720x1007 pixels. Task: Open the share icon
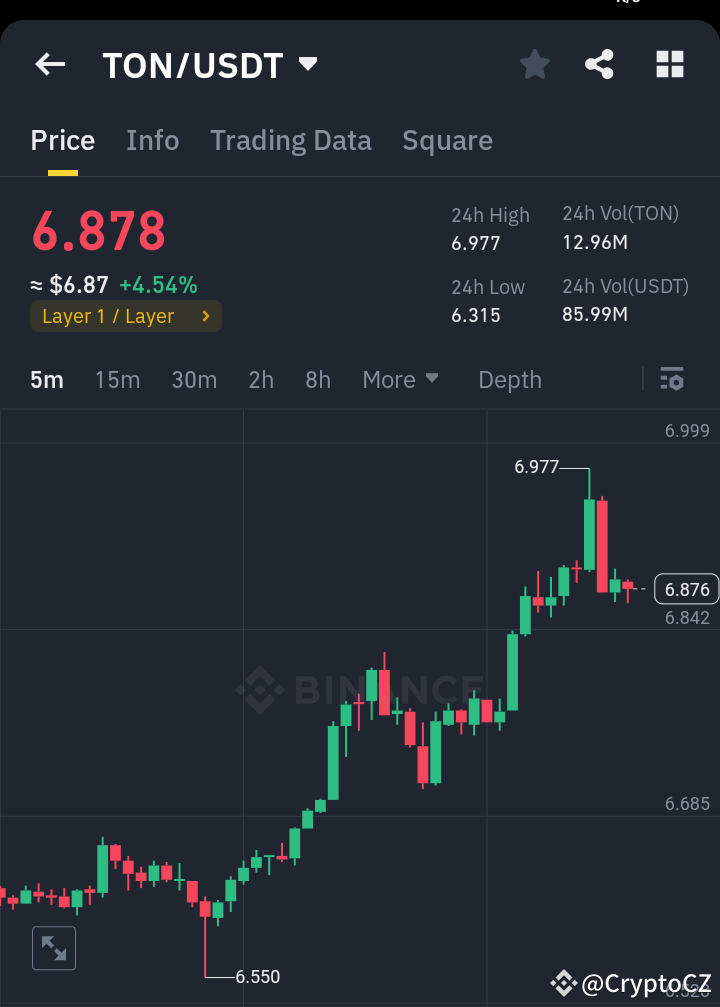(x=599, y=64)
